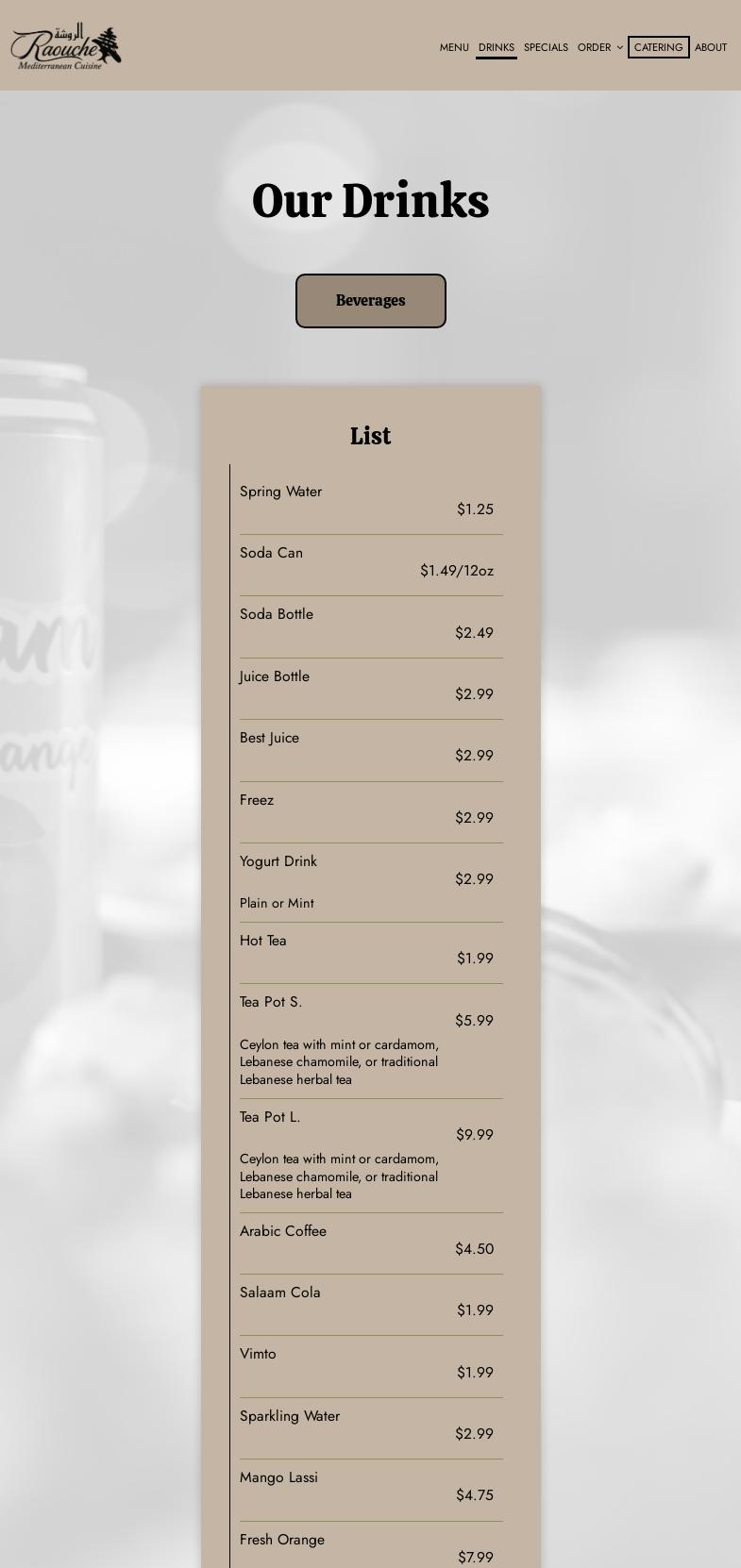Open the Catering button in the header
741x1568 pixels.
pyautogui.click(x=659, y=47)
